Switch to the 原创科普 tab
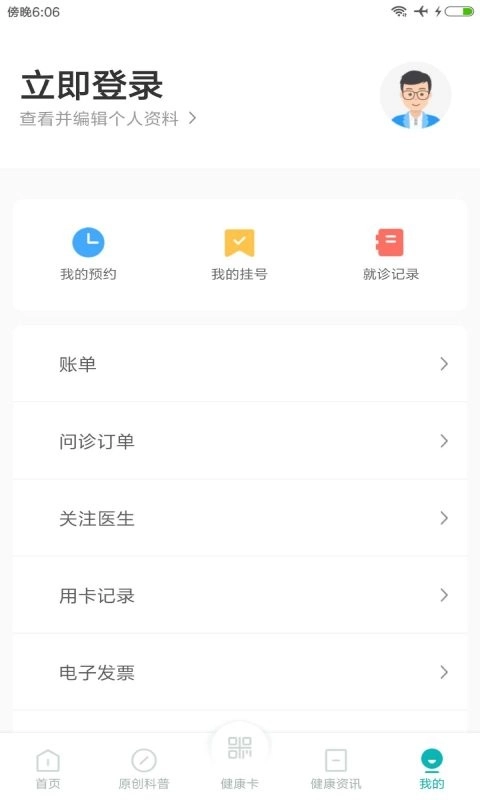Image resolution: width=480 pixels, height=800 pixels. point(144,769)
